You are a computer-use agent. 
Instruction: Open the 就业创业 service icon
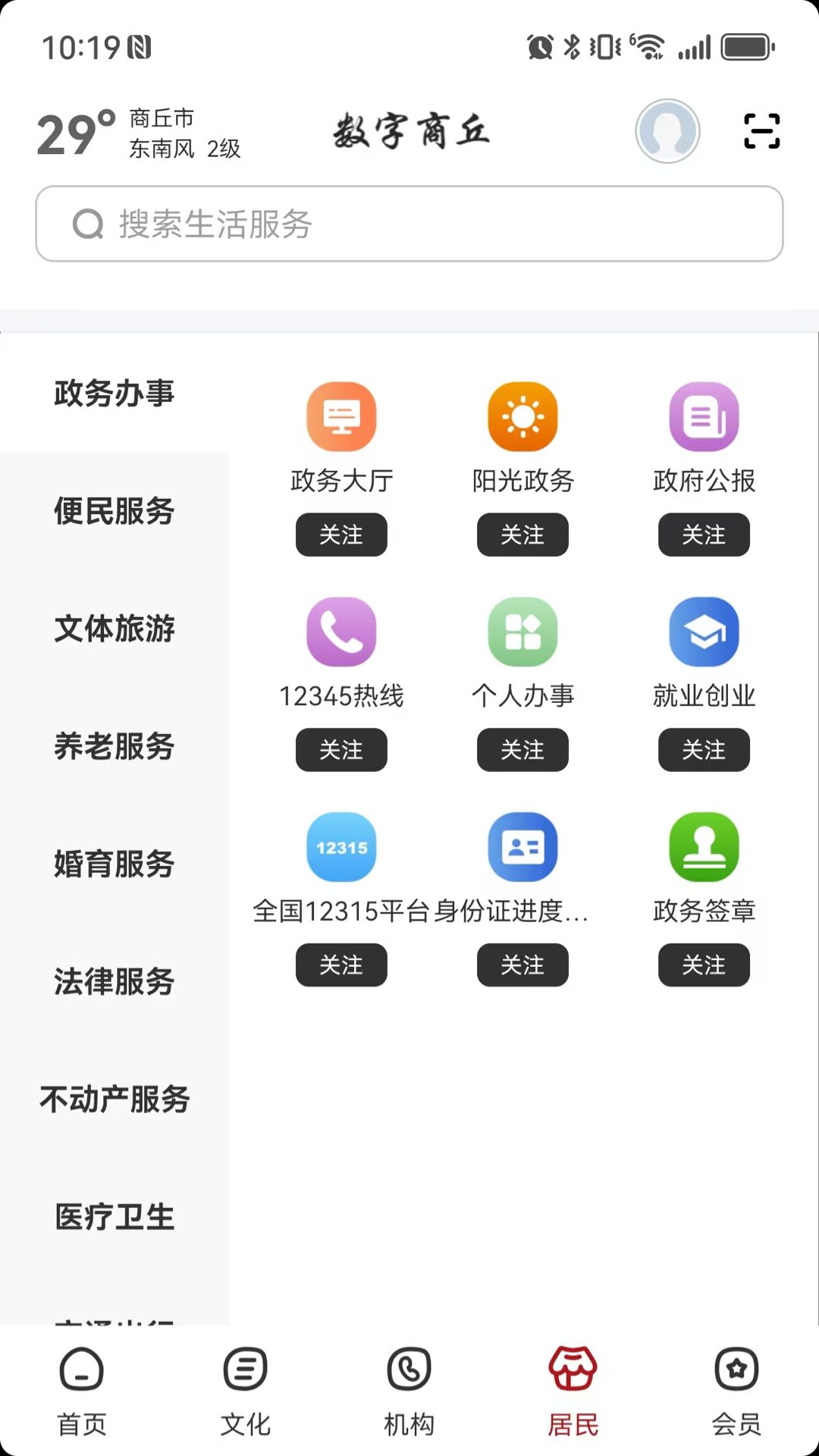click(x=704, y=631)
